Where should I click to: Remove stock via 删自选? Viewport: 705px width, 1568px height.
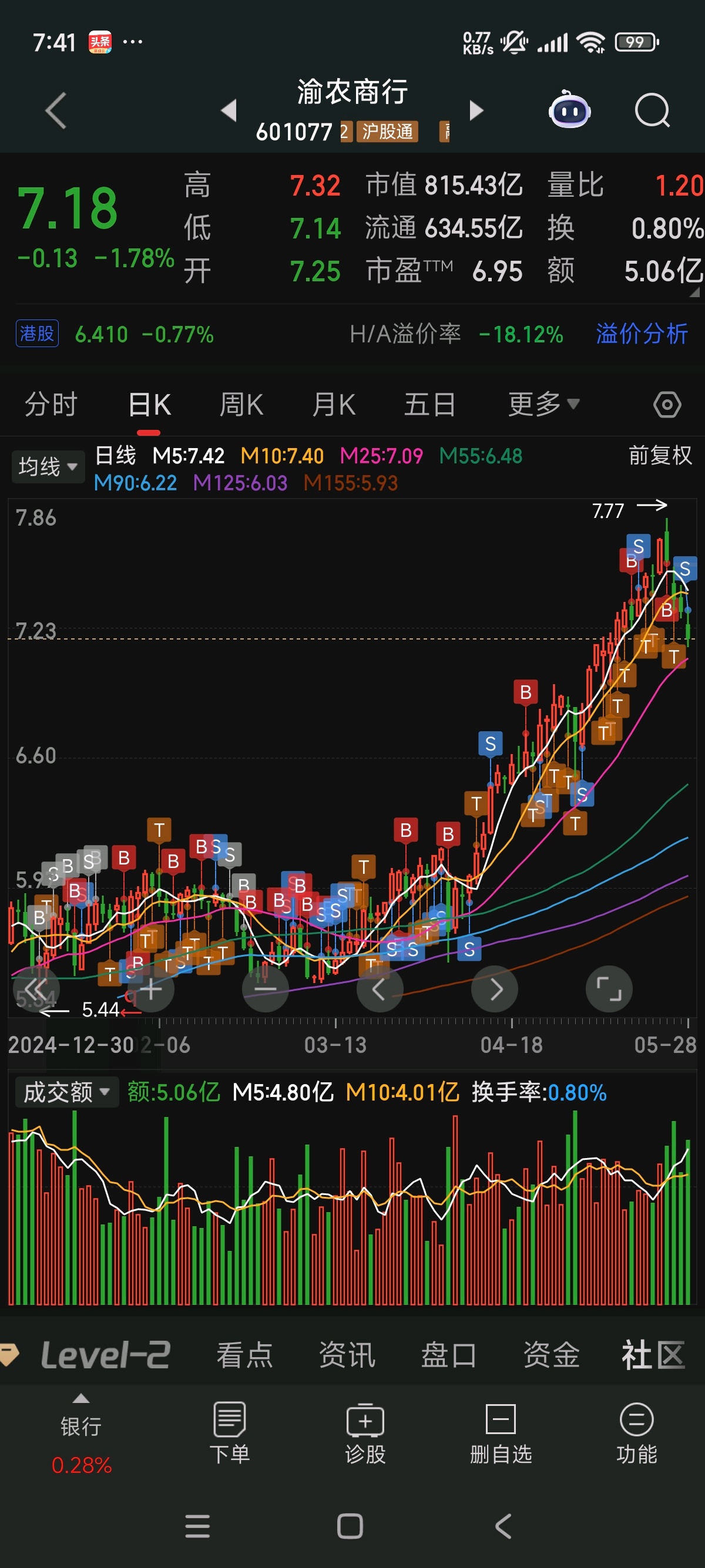click(501, 1434)
